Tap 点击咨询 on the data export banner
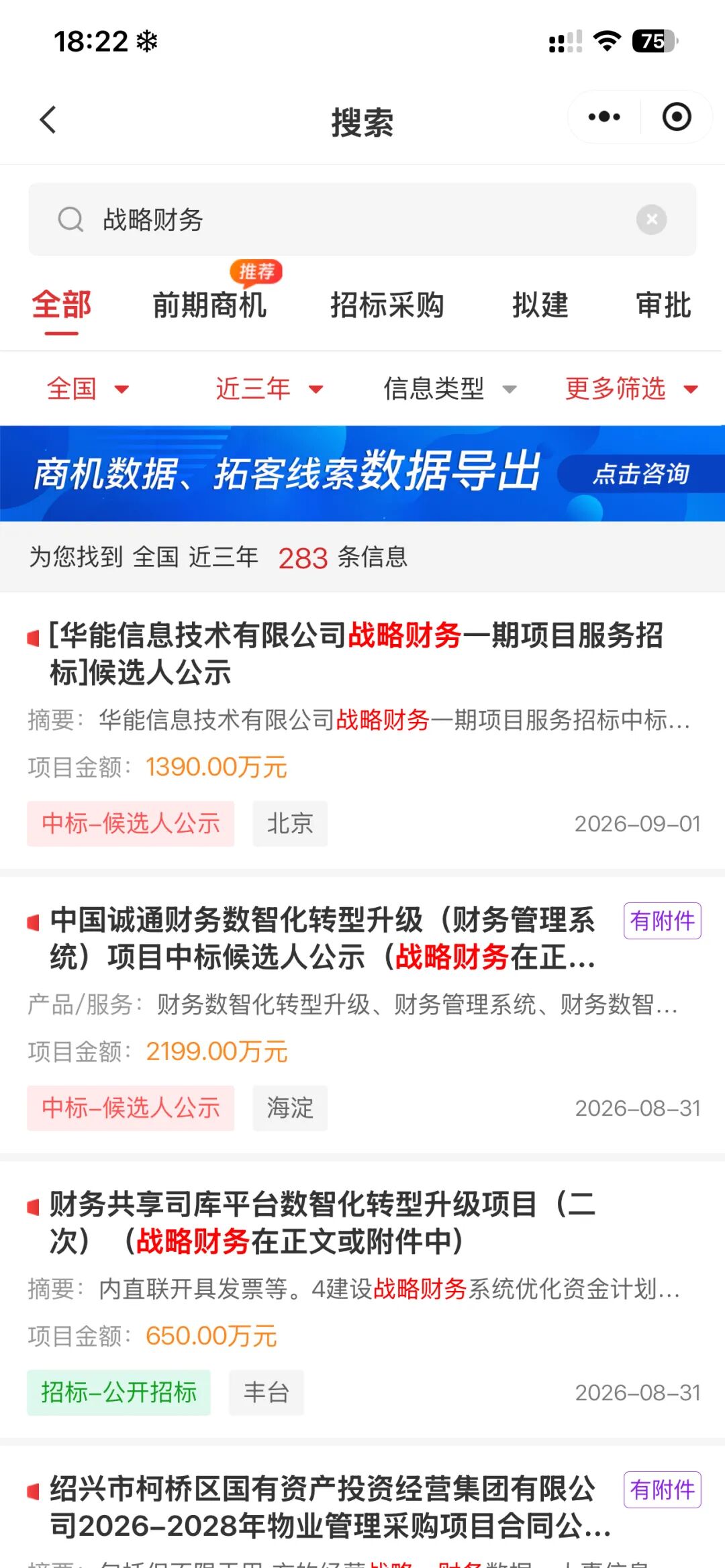 coord(641,474)
